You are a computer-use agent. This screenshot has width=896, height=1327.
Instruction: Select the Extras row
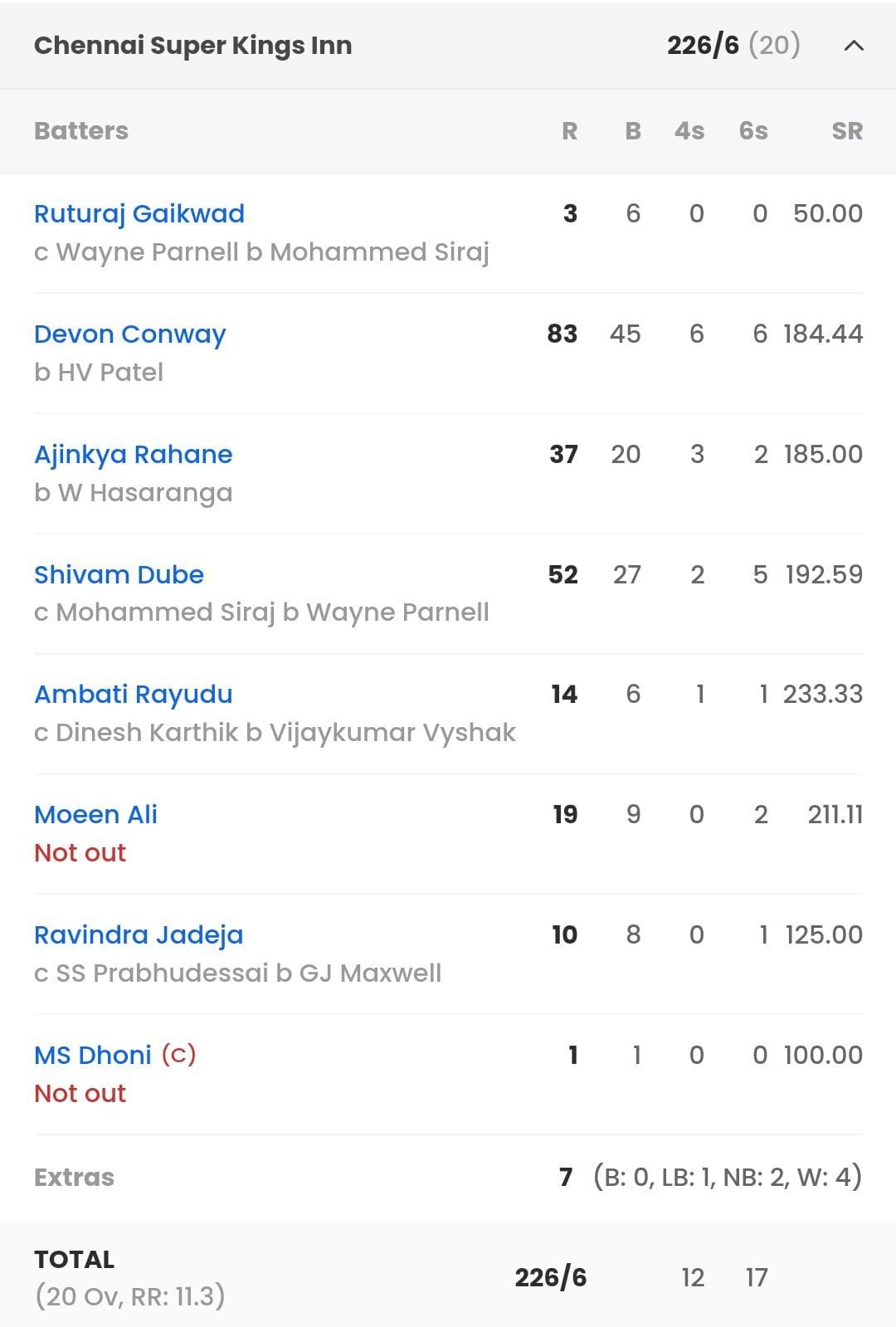[x=73, y=1178]
